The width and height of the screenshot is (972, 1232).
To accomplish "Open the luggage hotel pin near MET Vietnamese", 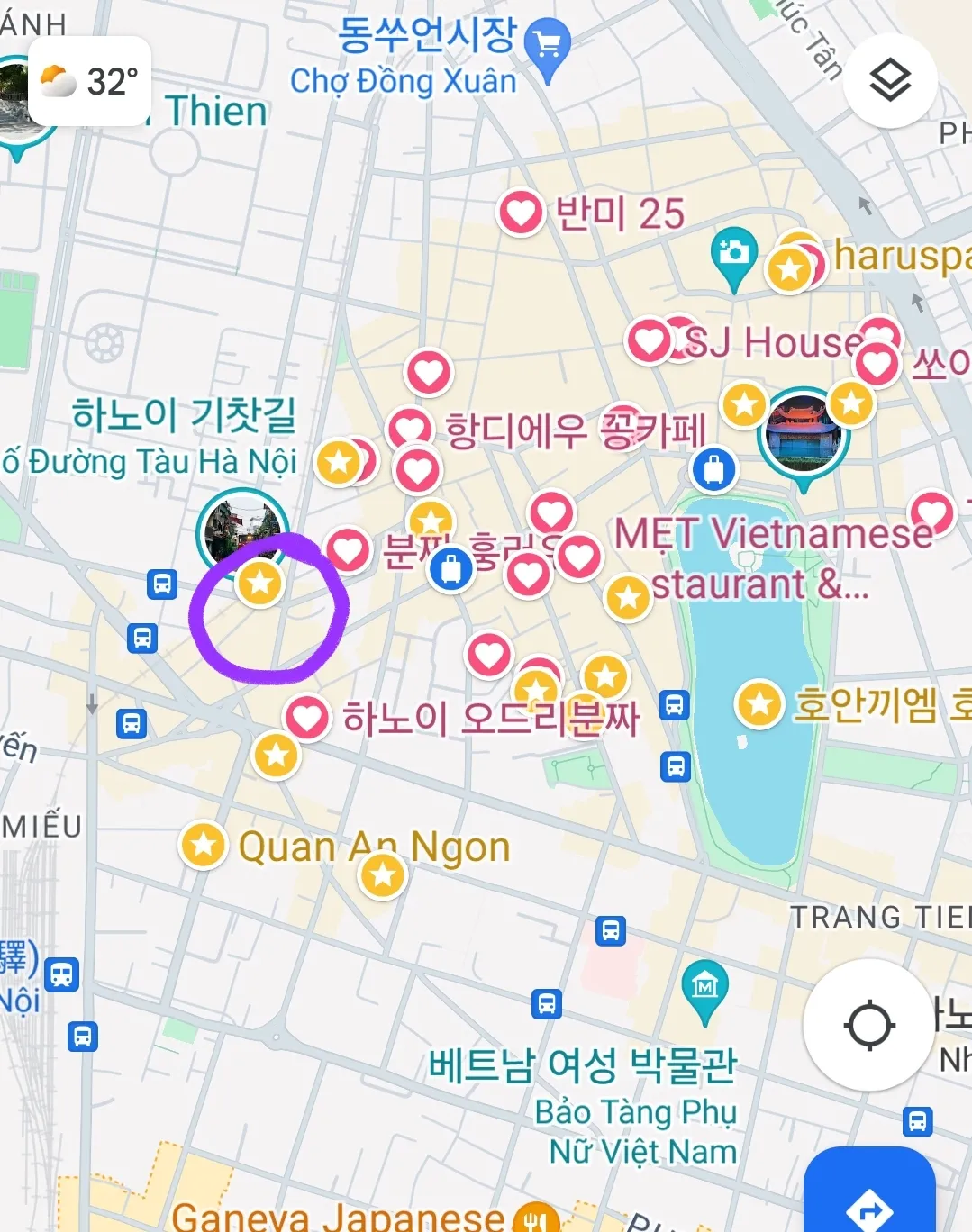I will (713, 469).
